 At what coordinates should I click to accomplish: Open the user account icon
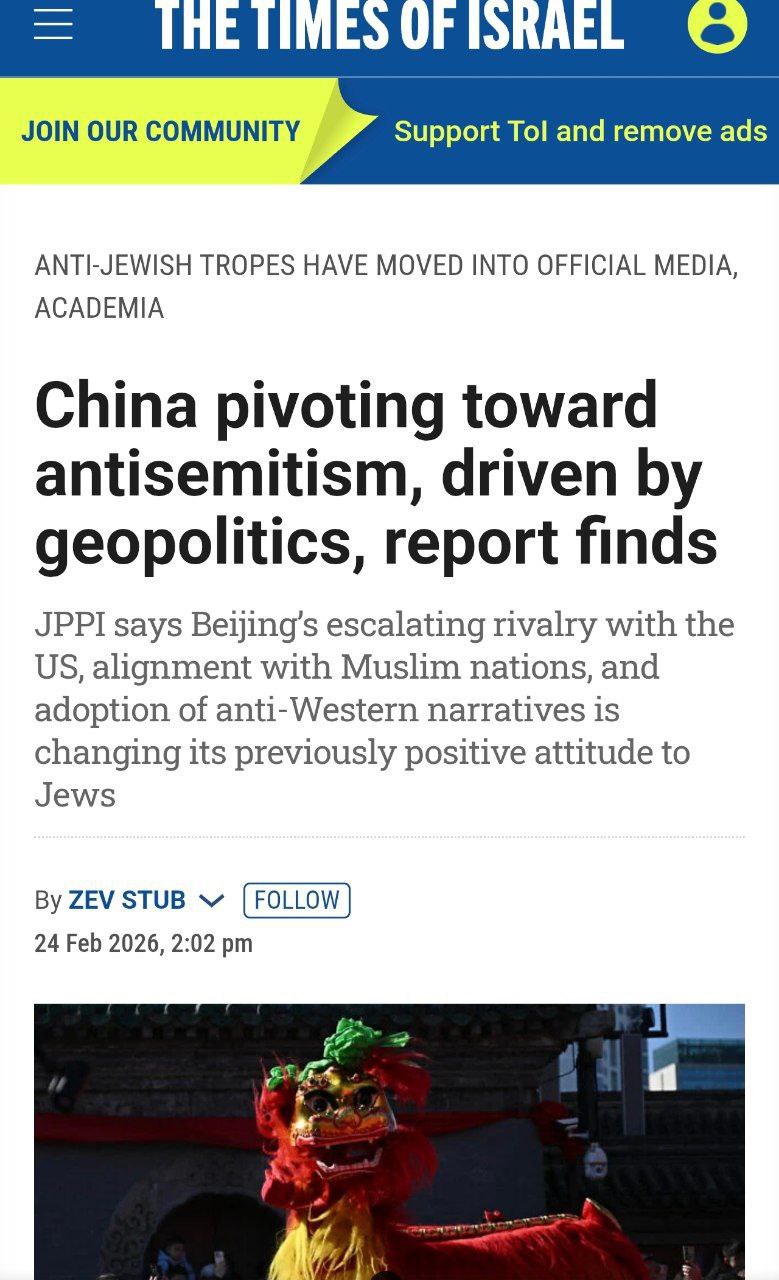pos(717,24)
